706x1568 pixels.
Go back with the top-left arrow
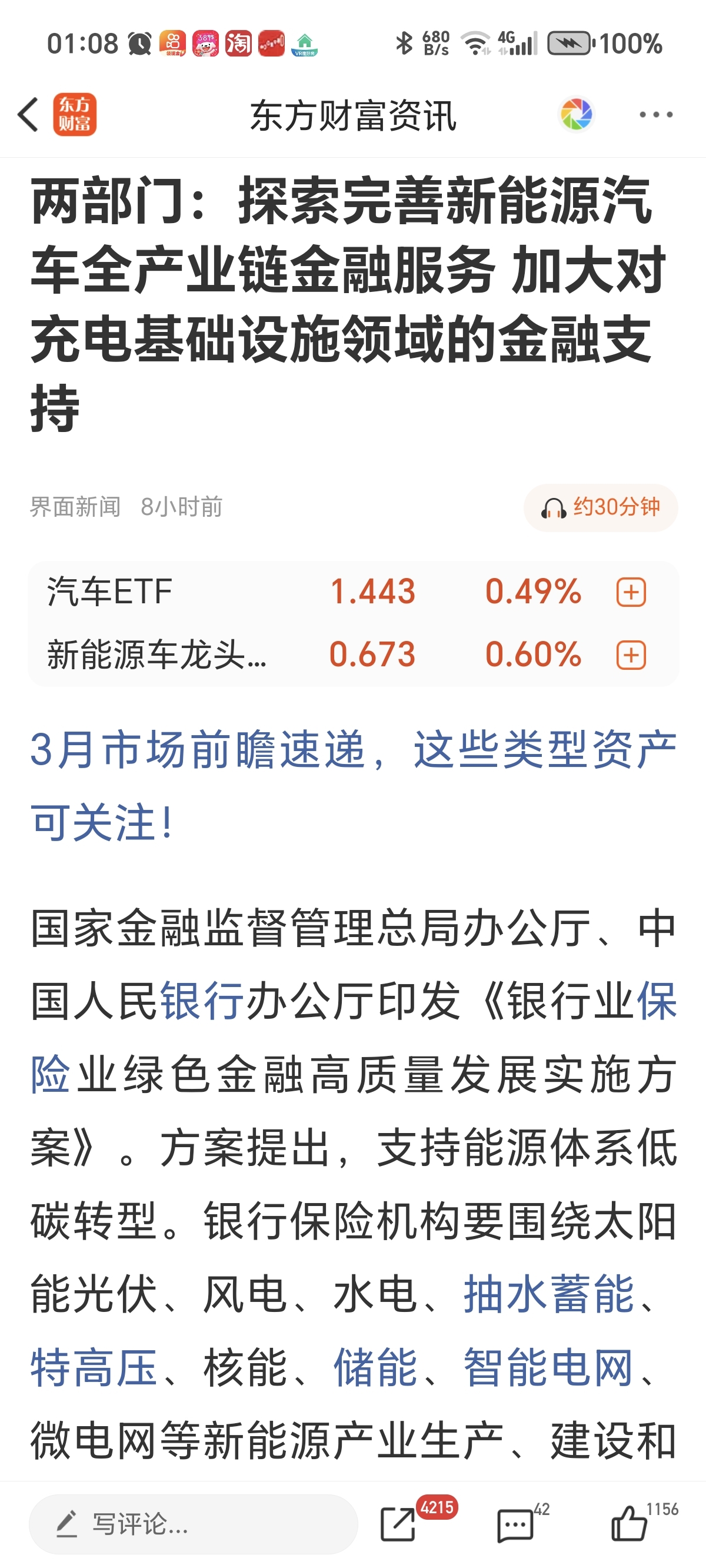(28, 114)
